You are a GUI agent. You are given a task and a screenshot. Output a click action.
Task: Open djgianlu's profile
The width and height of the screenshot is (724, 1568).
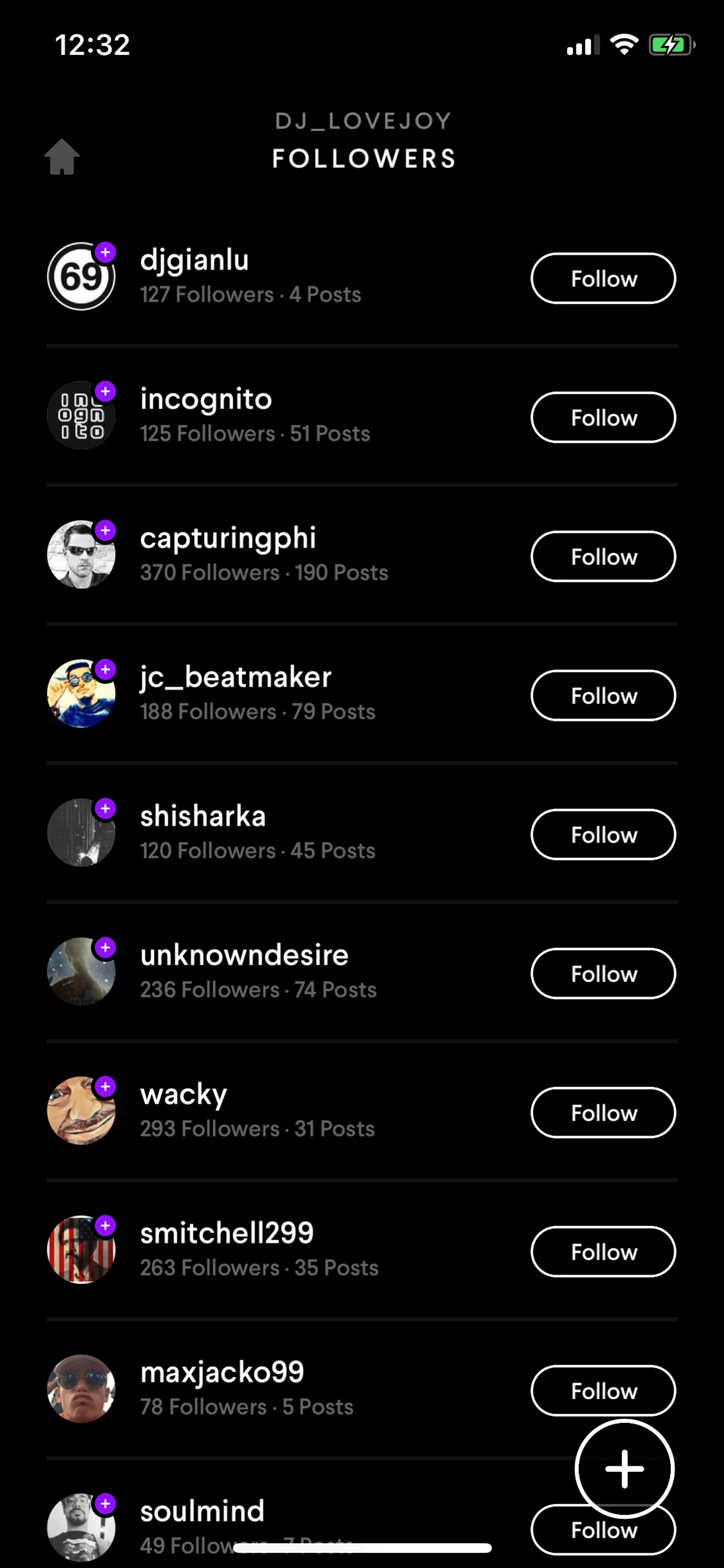[x=195, y=261]
